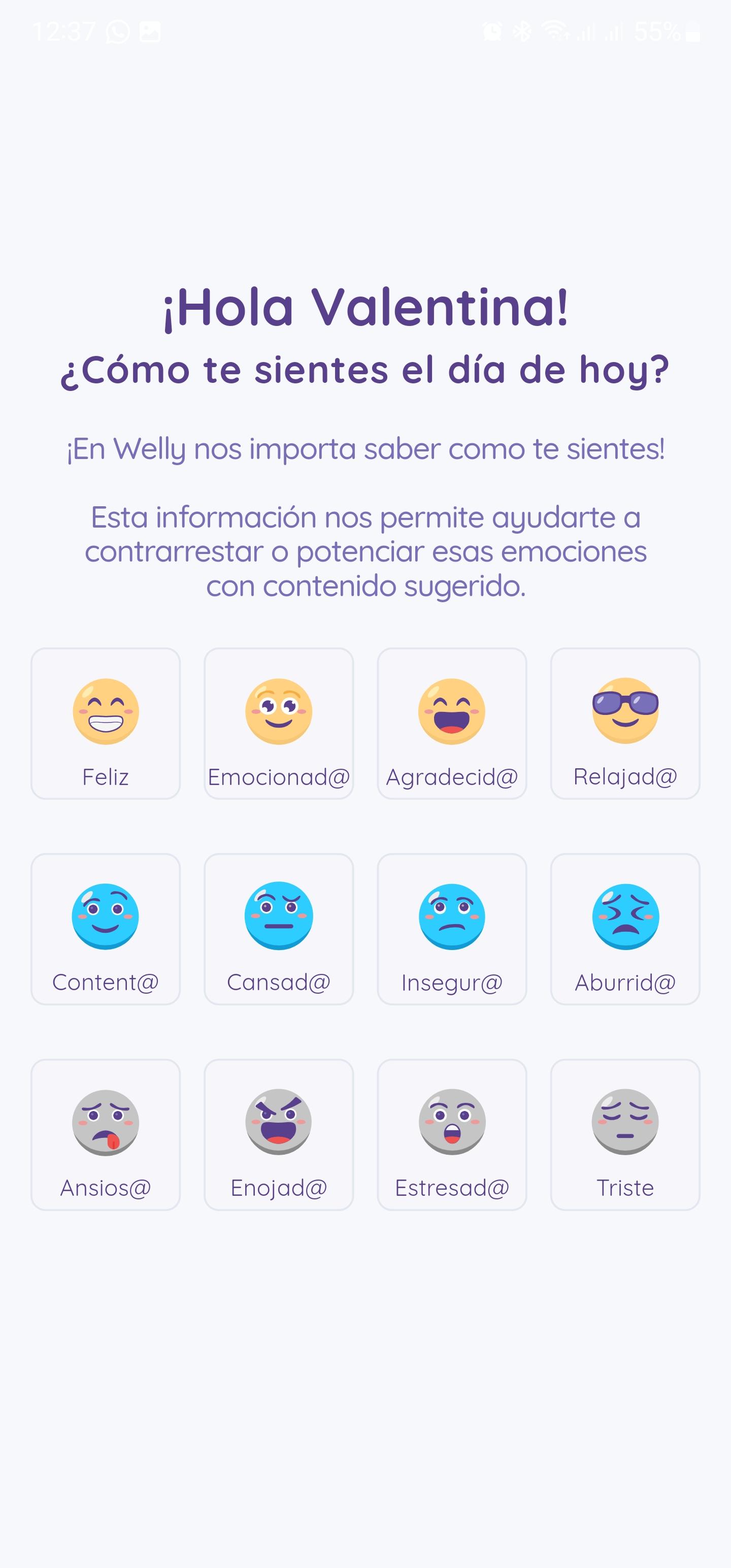The height and width of the screenshot is (1568, 731).
Task: Pick the Agradecid@ emotion
Action: 452,723
